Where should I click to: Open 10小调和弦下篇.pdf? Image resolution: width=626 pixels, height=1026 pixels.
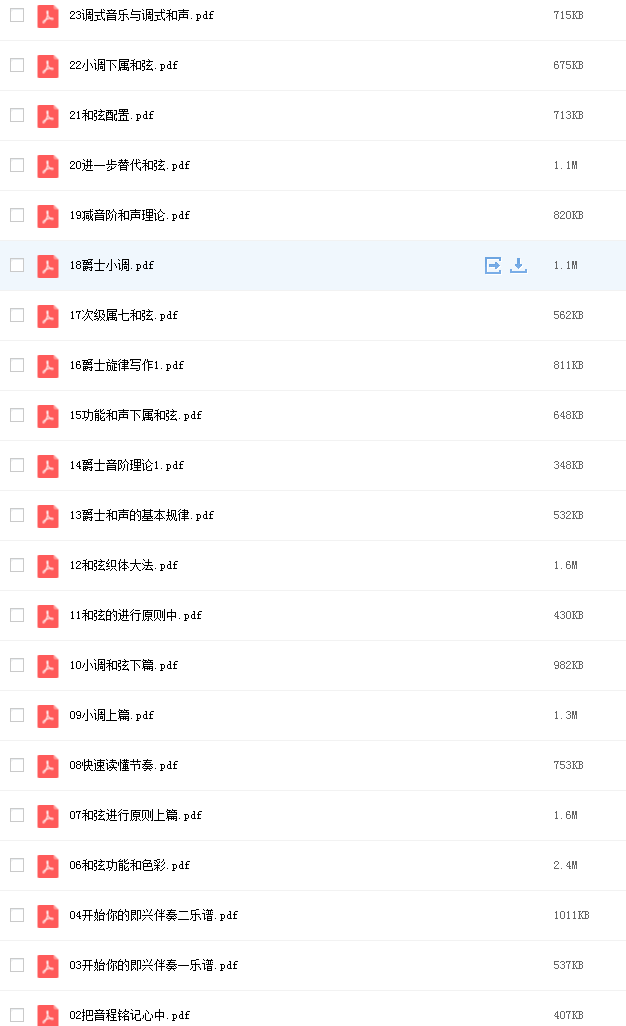tap(124, 665)
